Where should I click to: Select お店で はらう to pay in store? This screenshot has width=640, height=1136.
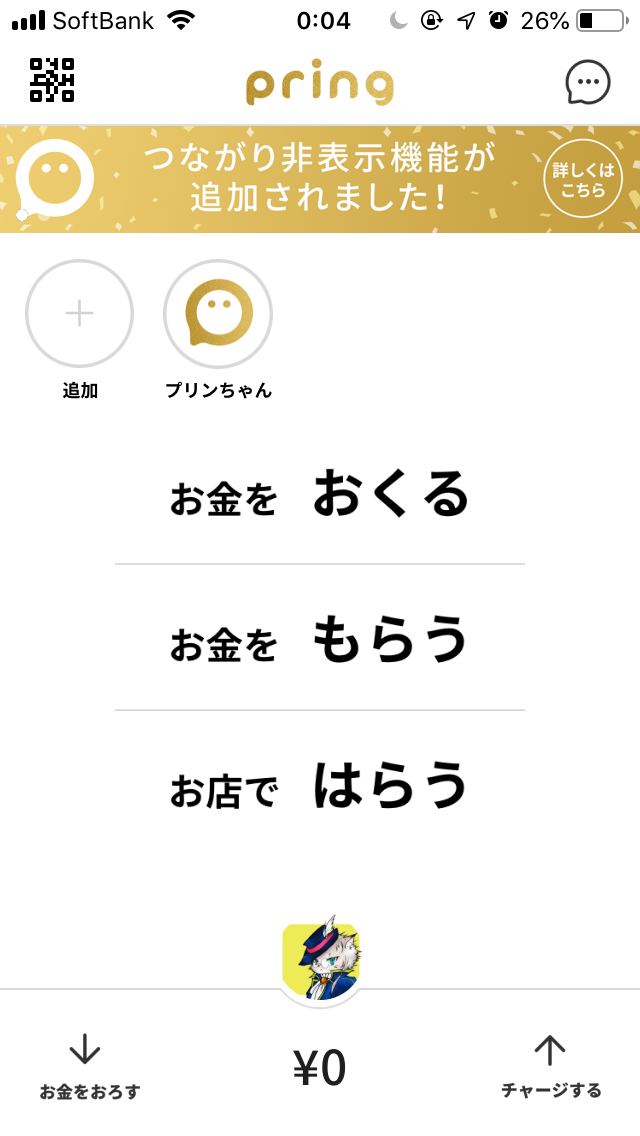320,785
